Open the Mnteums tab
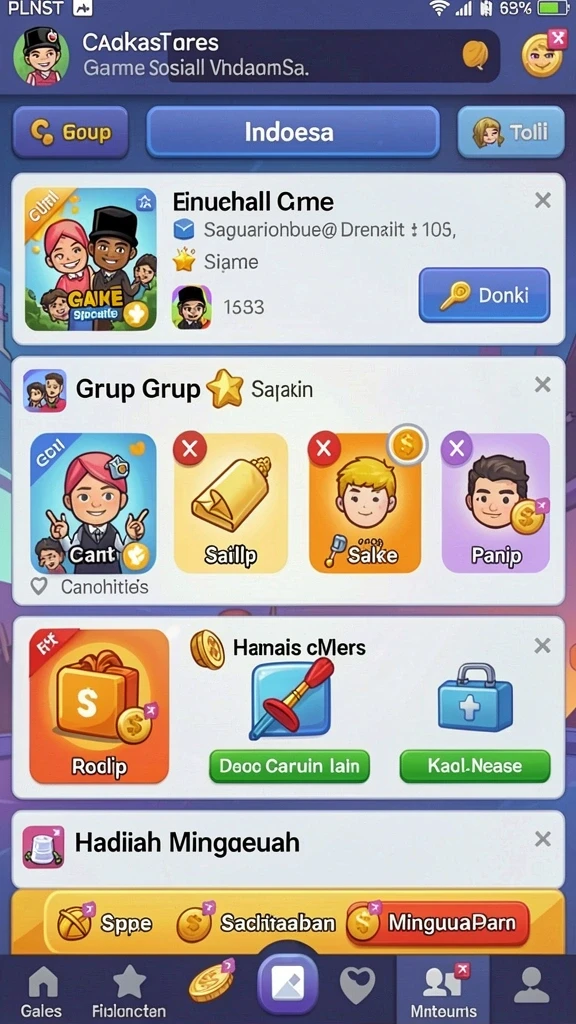 [x=443, y=991]
